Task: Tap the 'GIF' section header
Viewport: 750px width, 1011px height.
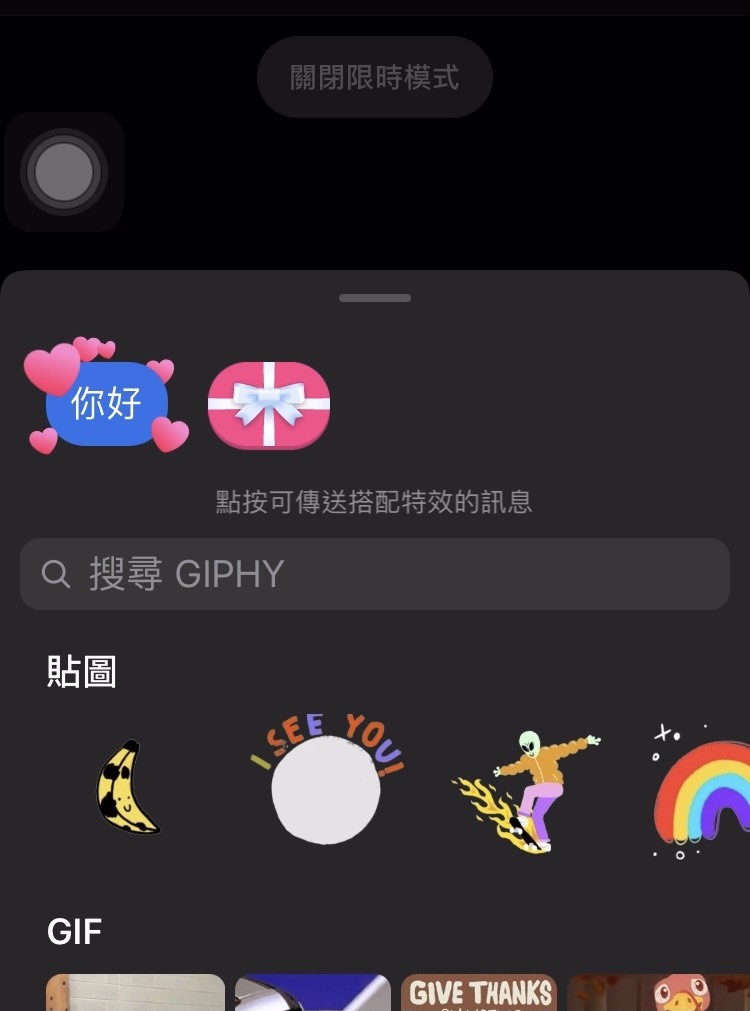Action: [73, 931]
